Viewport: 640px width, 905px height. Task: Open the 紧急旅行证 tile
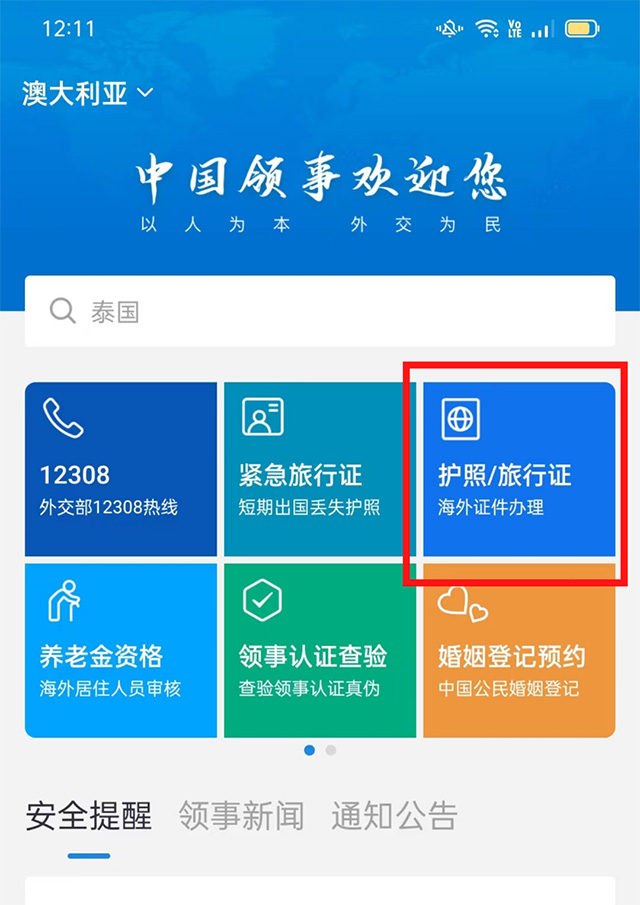[319, 469]
